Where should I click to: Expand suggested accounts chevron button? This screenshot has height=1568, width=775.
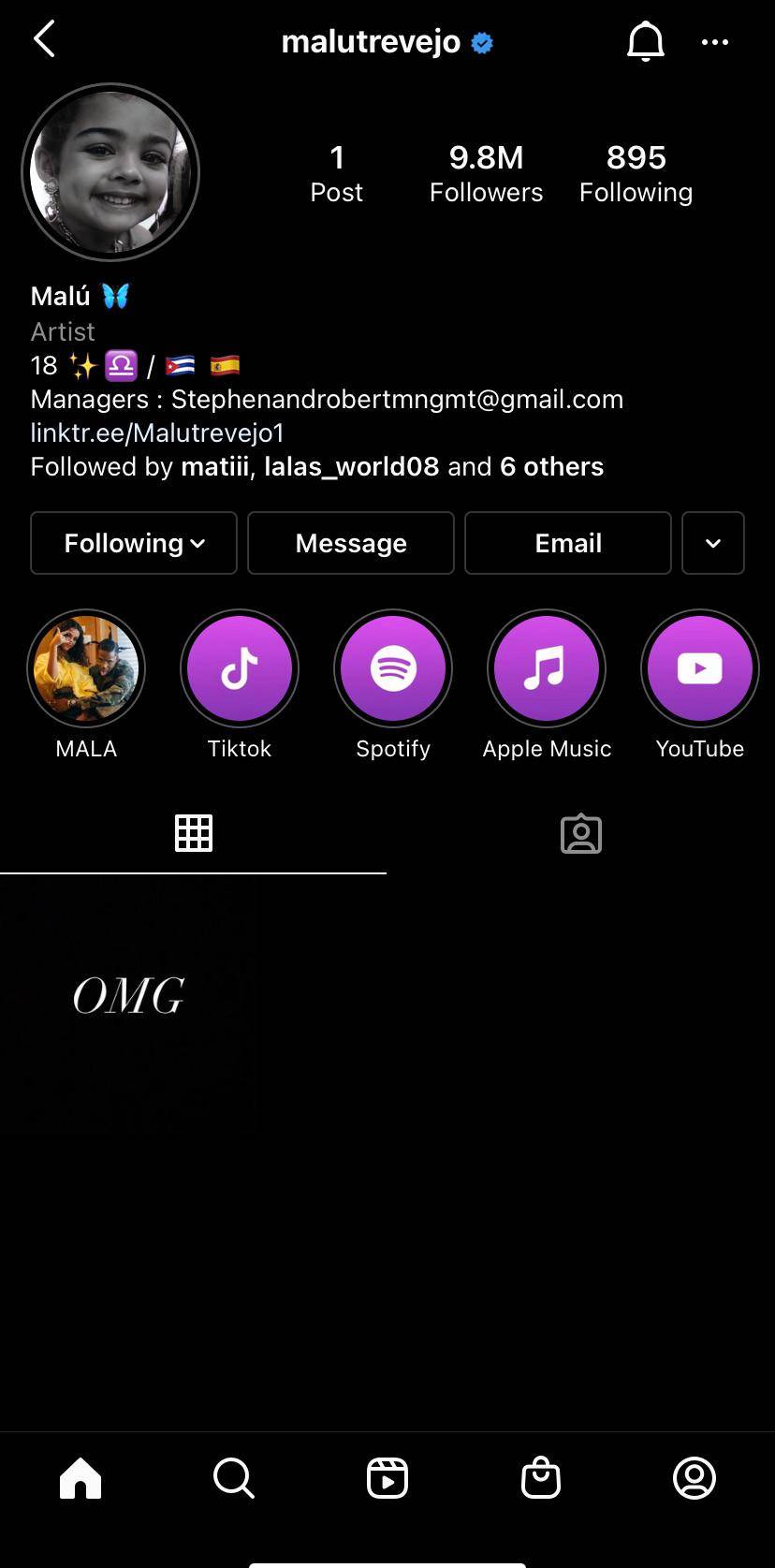coord(713,543)
